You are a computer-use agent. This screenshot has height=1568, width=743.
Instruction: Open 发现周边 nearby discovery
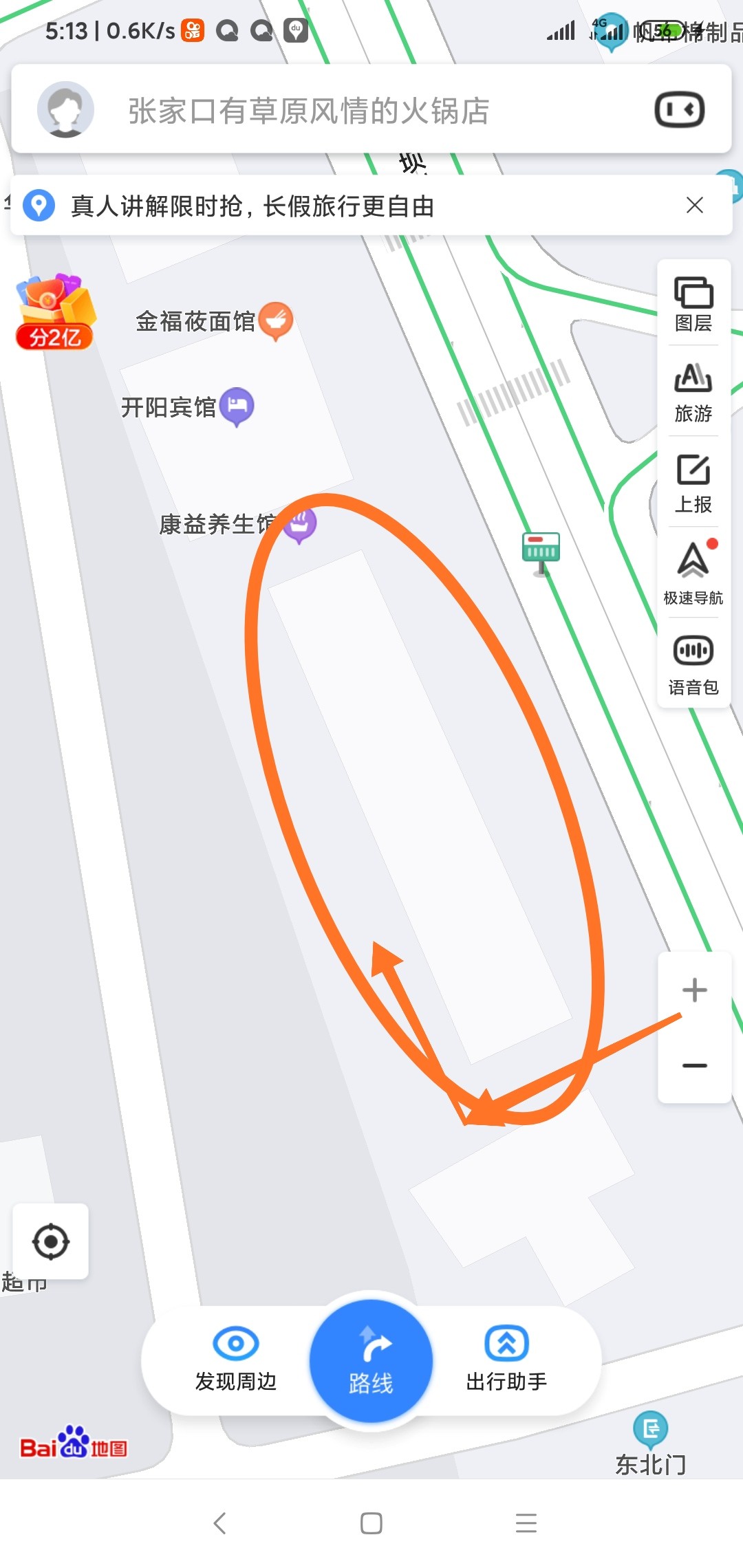pos(235,1359)
